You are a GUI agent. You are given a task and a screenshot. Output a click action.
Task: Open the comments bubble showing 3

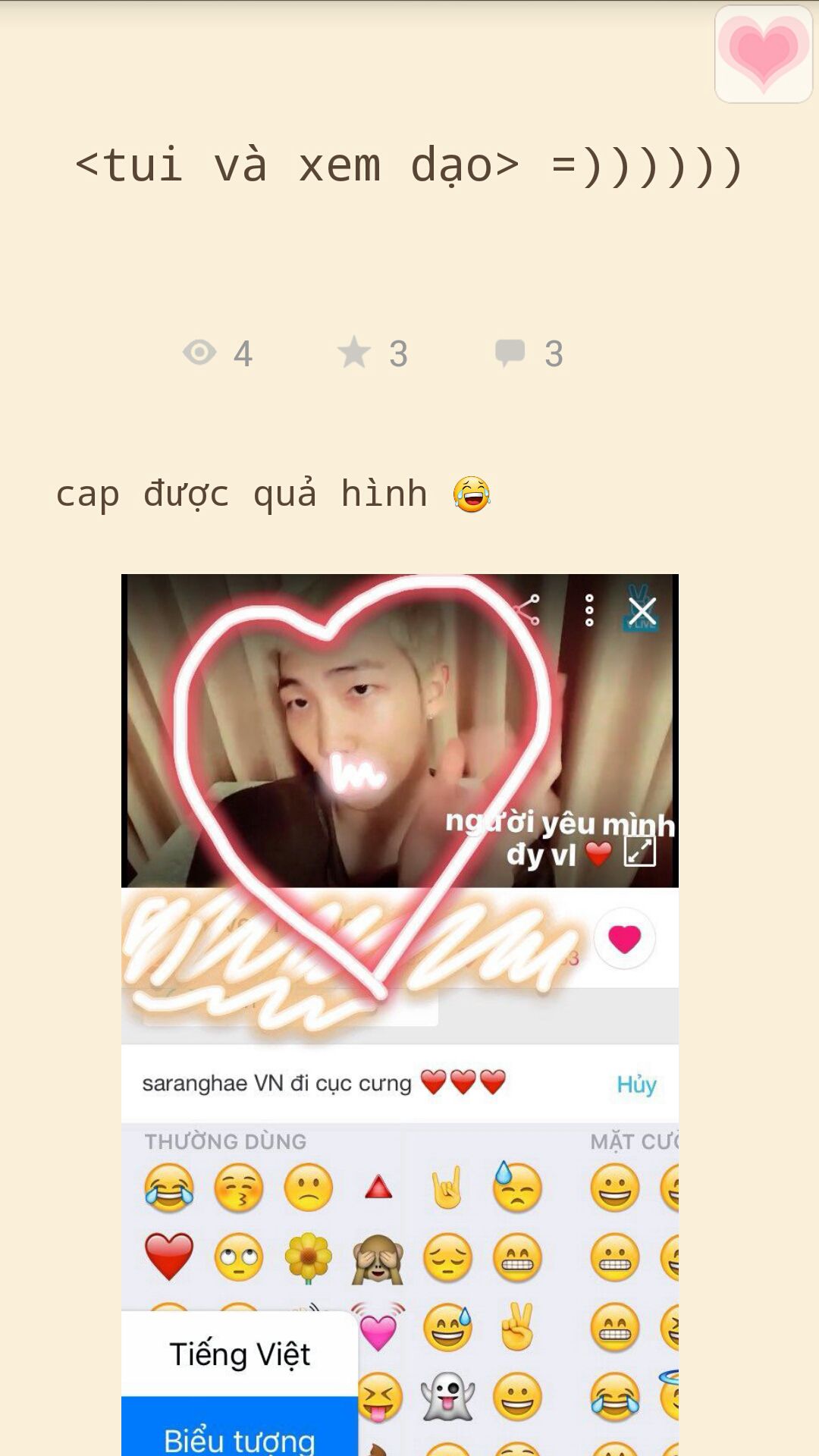coord(510,353)
